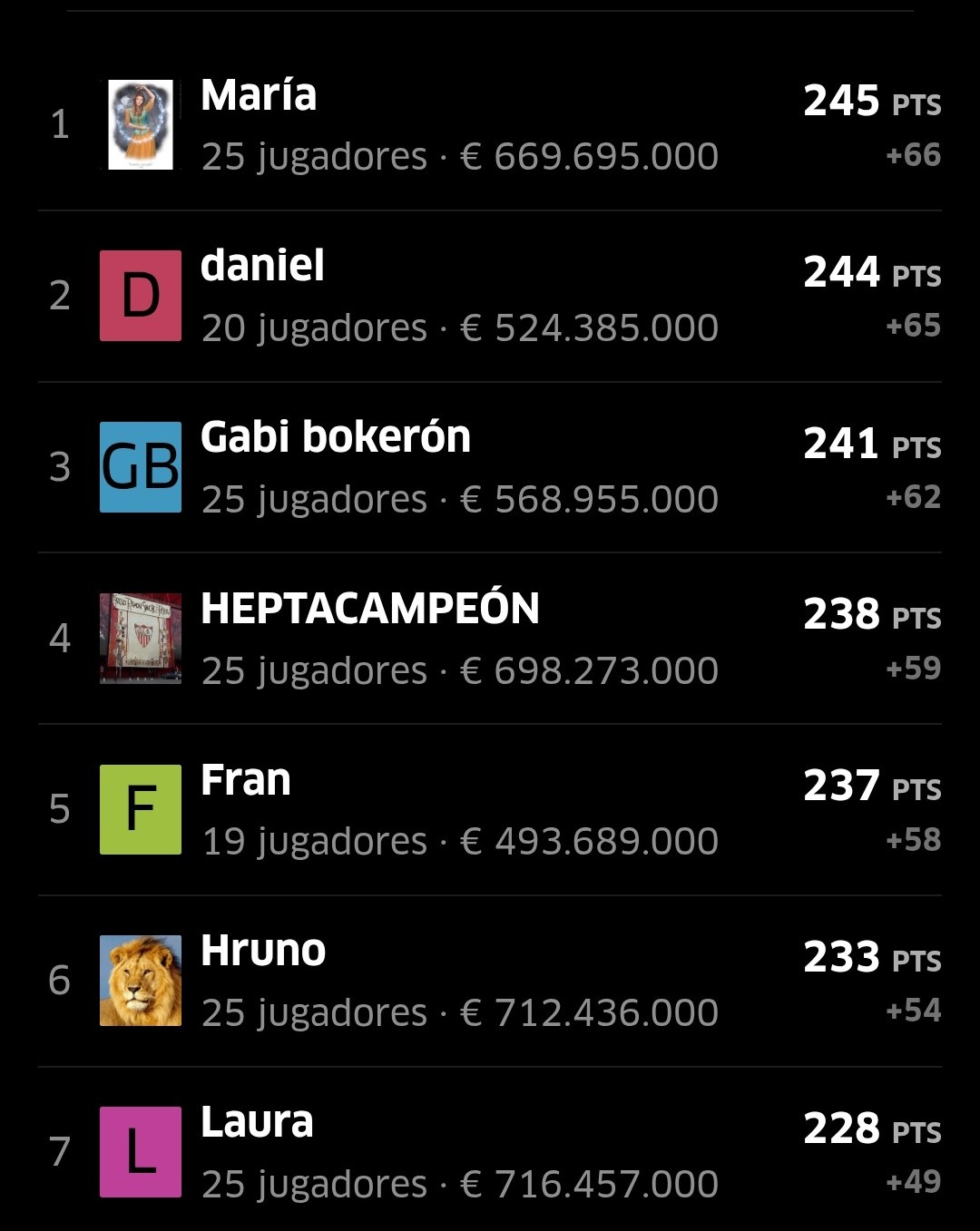Open María's team in first place
Viewport: 980px width, 1231px height.
[x=490, y=125]
